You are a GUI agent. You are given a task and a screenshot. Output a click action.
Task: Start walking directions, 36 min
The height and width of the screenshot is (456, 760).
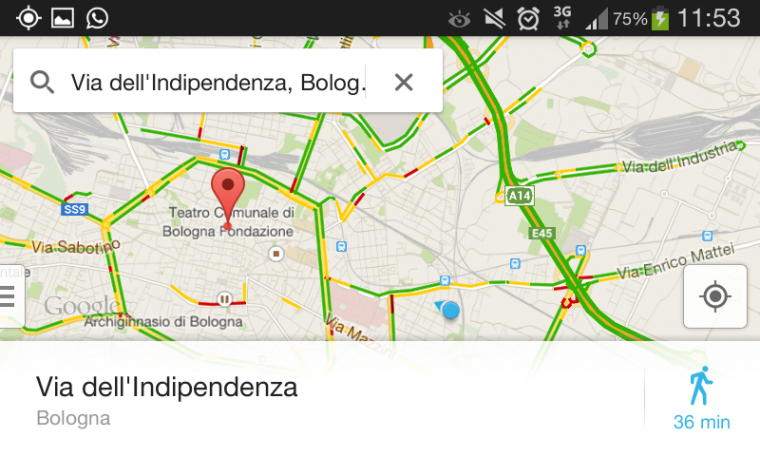[x=701, y=398]
